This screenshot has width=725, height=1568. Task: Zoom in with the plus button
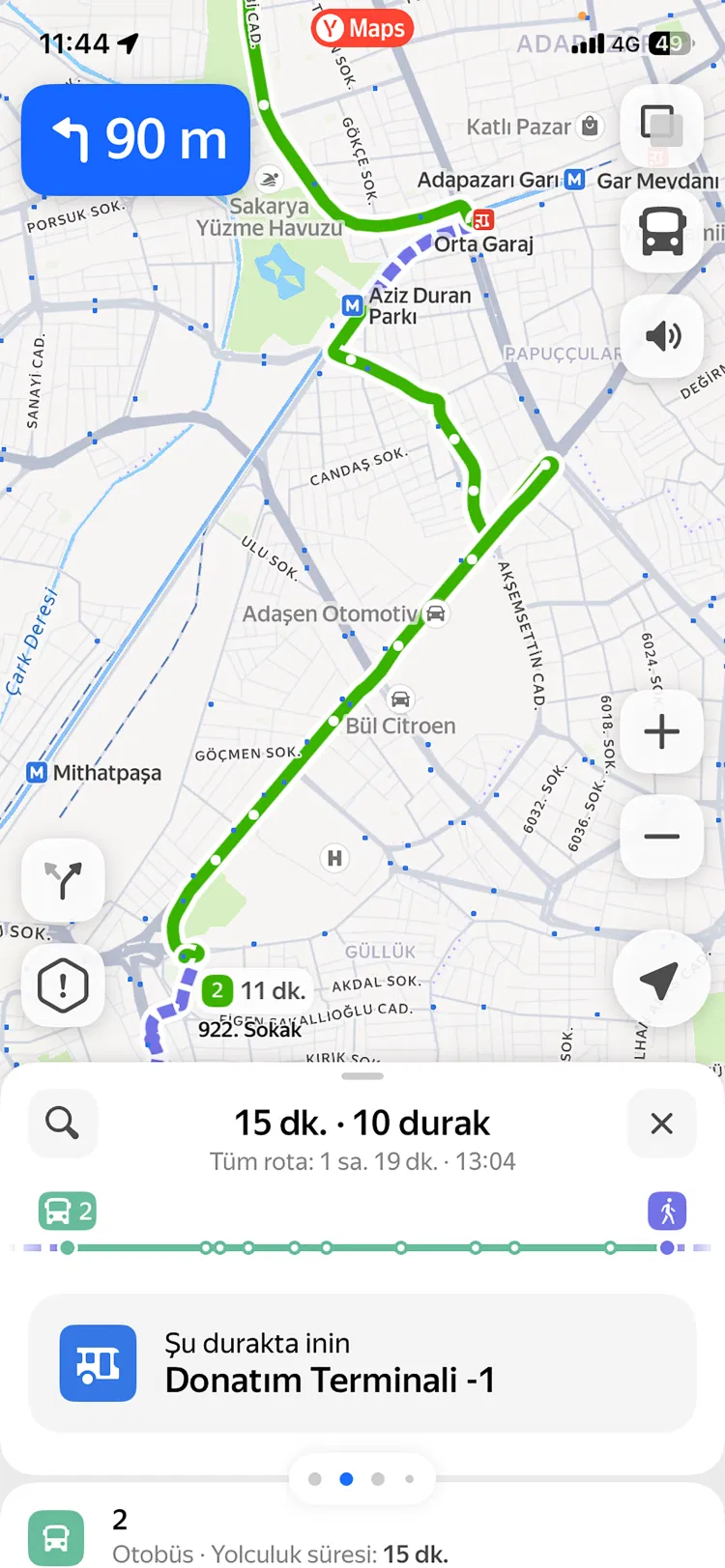[x=662, y=731]
